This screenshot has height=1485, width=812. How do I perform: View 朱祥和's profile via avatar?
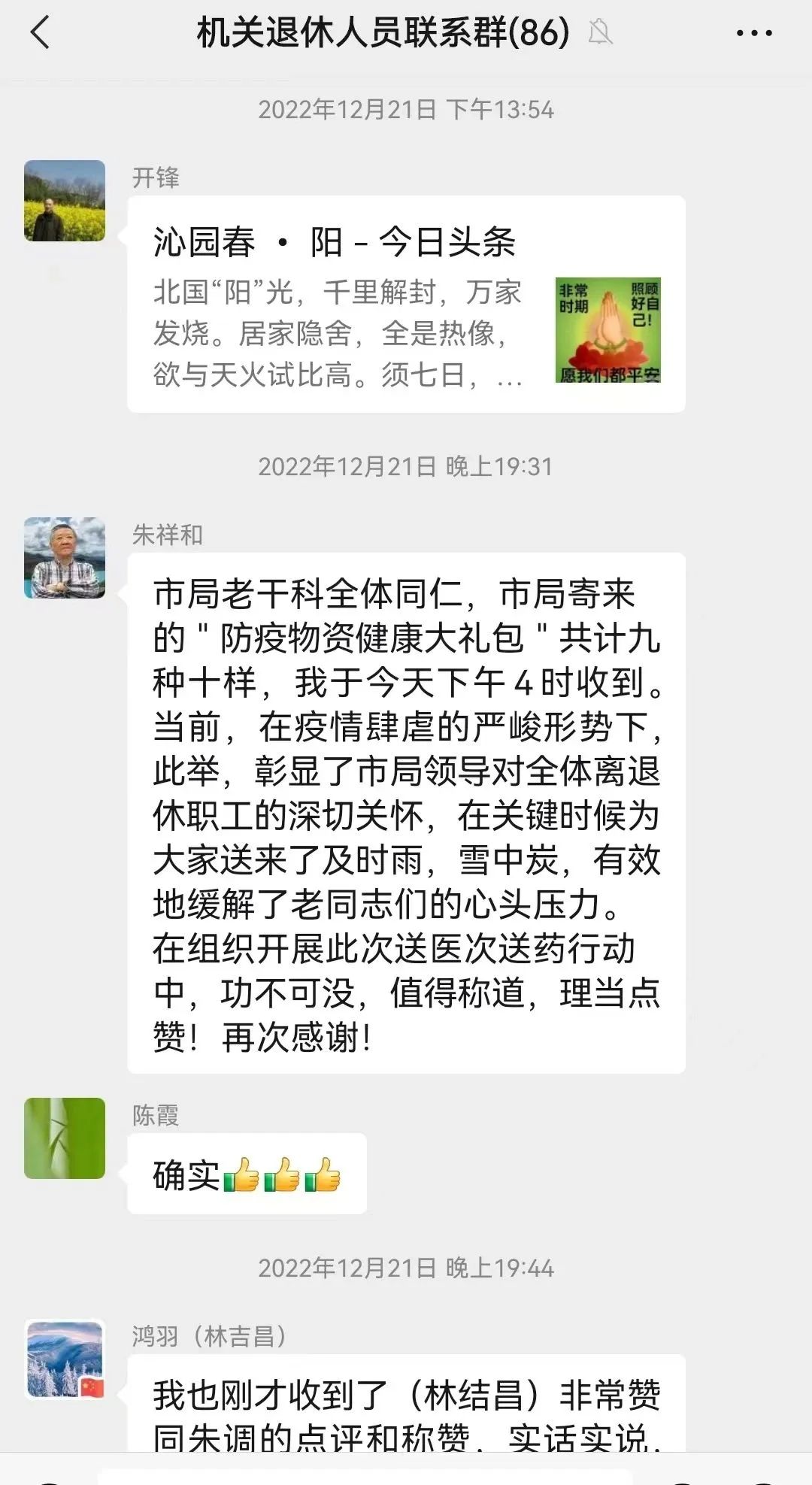click(65, 558)
